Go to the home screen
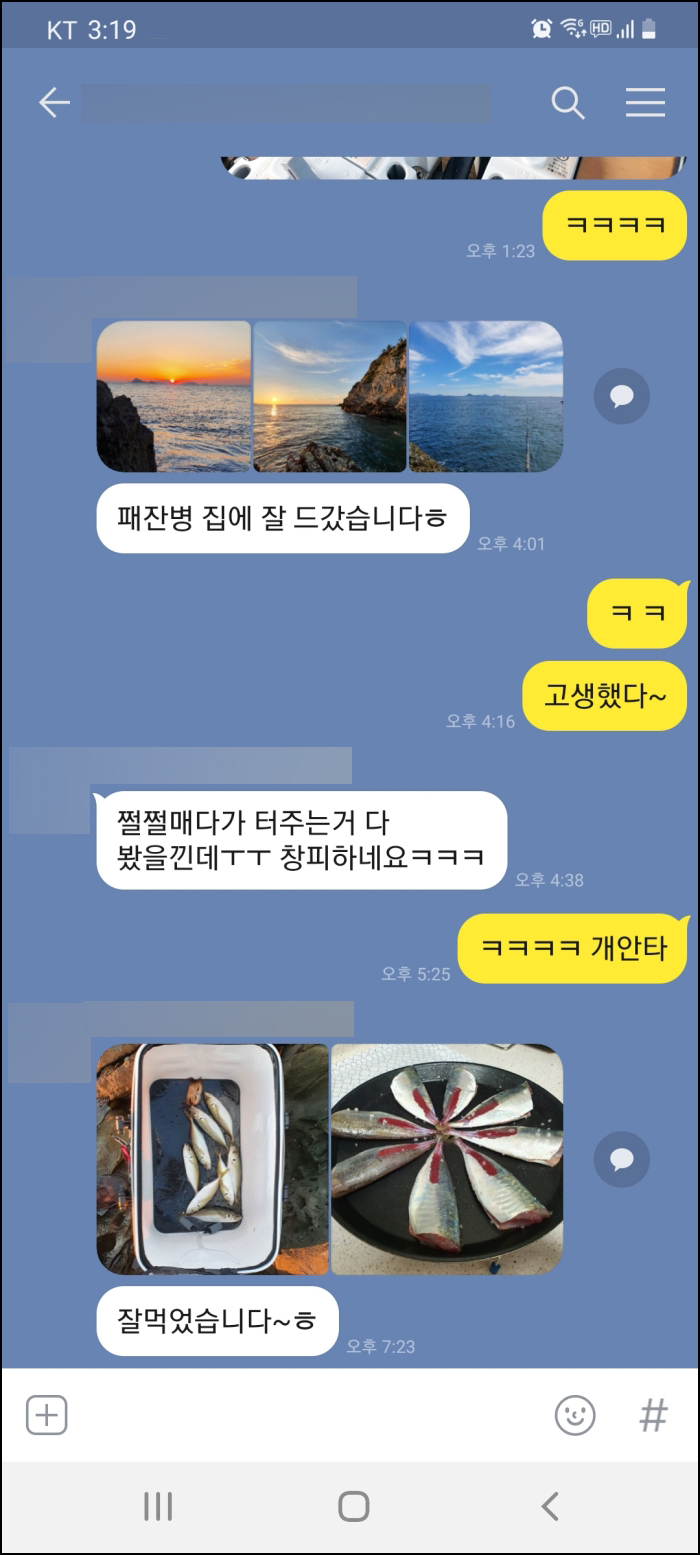 click(x=353, y=1506)
